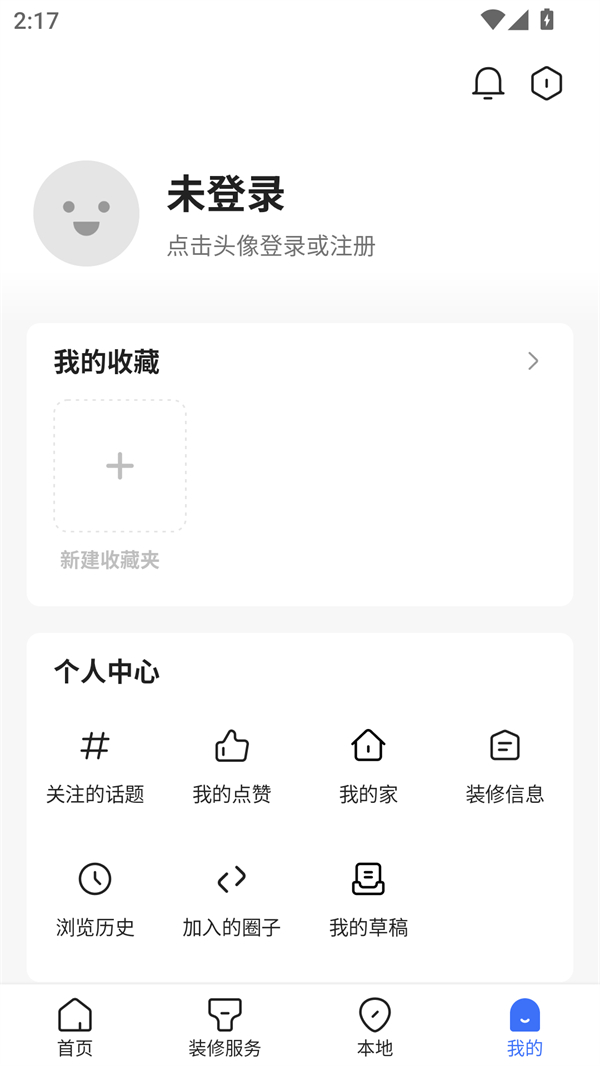Switch to the 装修服务 tab

pos(225,1027)
